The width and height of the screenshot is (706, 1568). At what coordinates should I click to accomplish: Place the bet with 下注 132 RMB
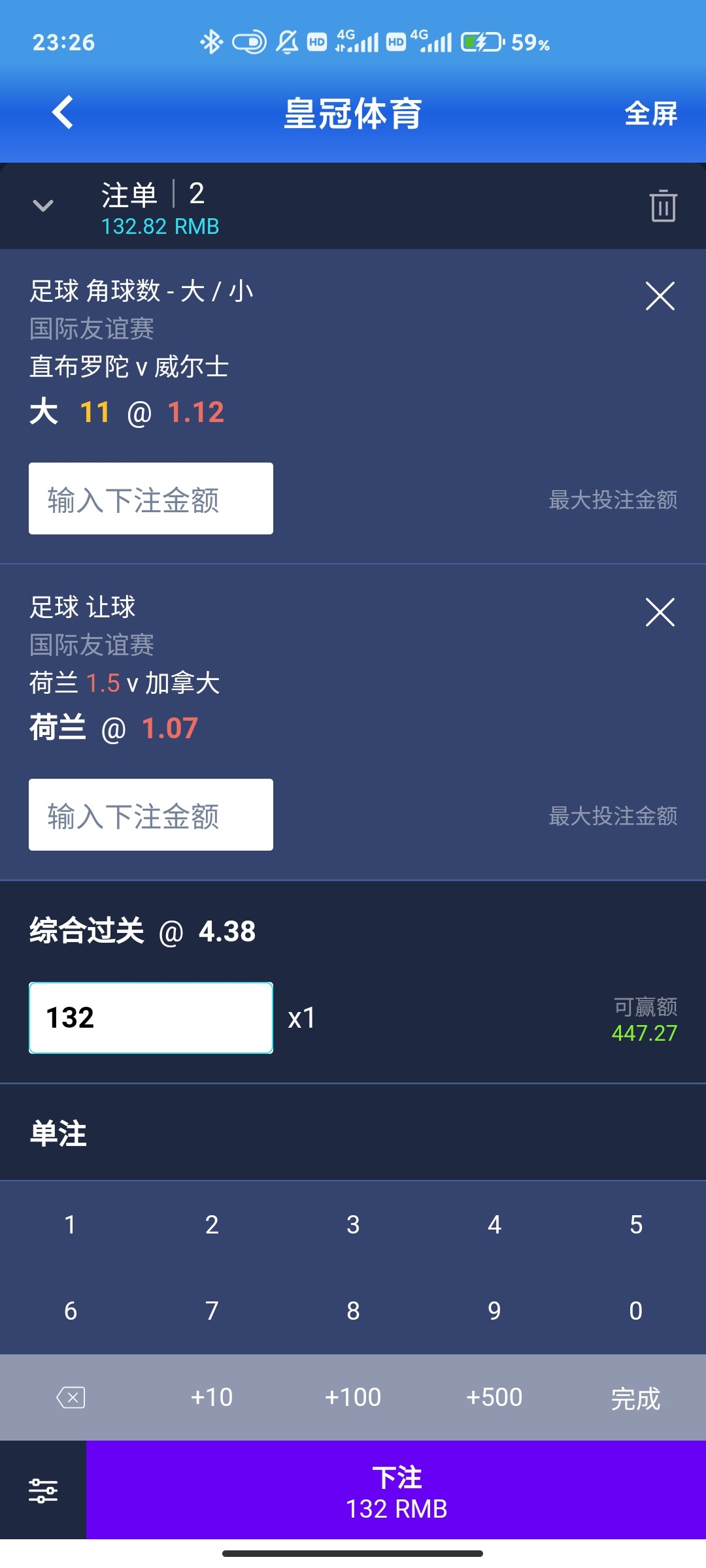pyautogui.click(x=396, y=1490)
